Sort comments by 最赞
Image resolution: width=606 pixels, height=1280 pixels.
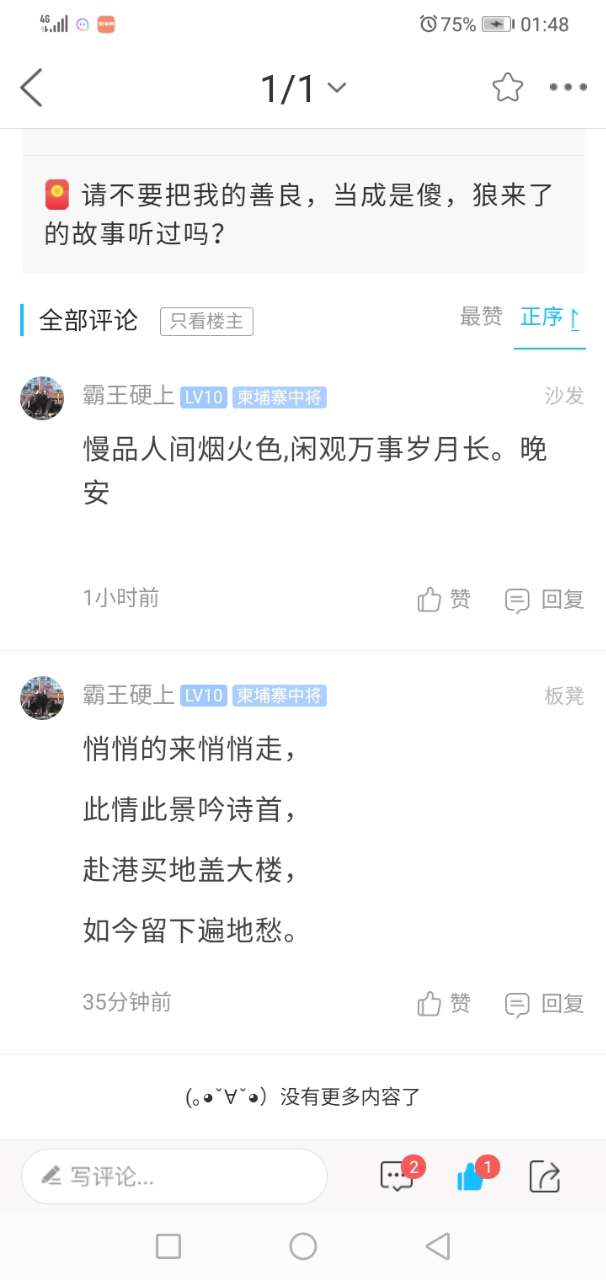click(481, 318)
